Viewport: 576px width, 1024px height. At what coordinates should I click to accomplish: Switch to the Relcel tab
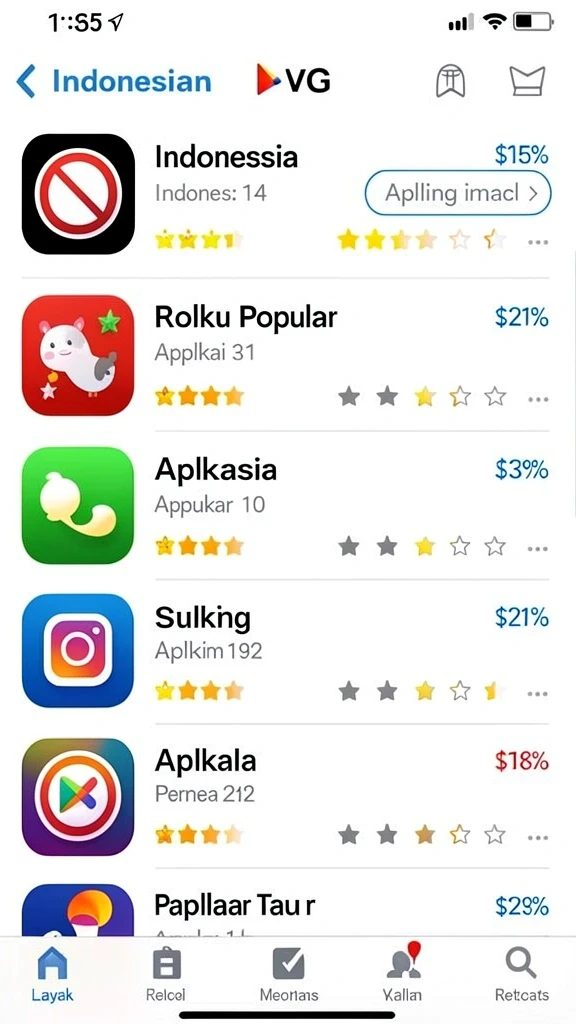(x=166, y=974)
